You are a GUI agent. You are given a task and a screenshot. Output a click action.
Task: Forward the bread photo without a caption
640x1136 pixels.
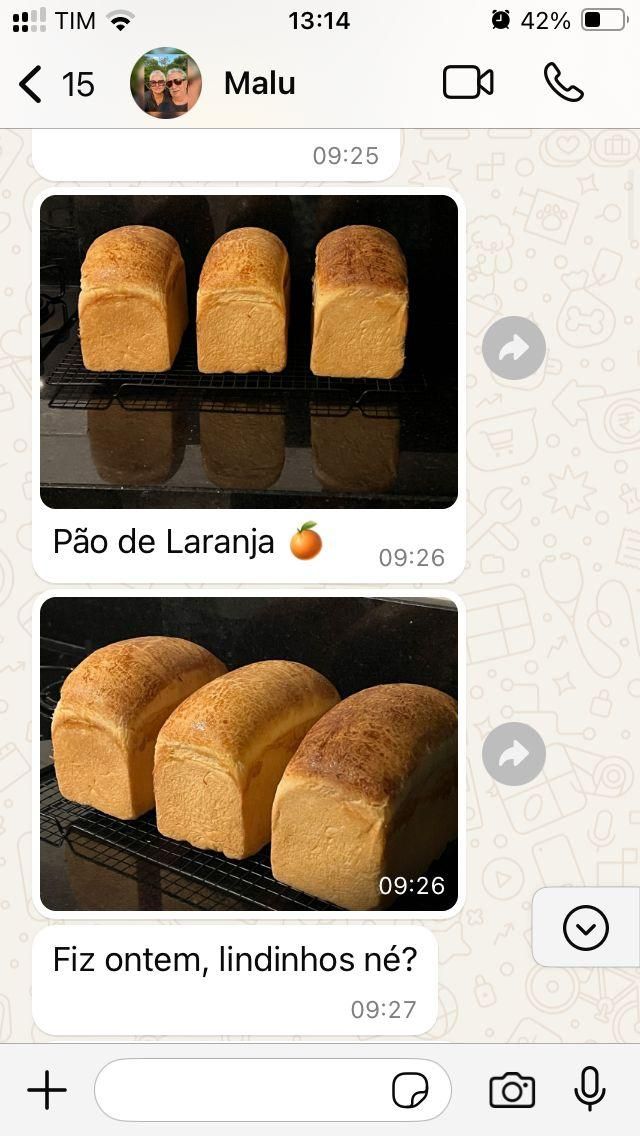514,753
